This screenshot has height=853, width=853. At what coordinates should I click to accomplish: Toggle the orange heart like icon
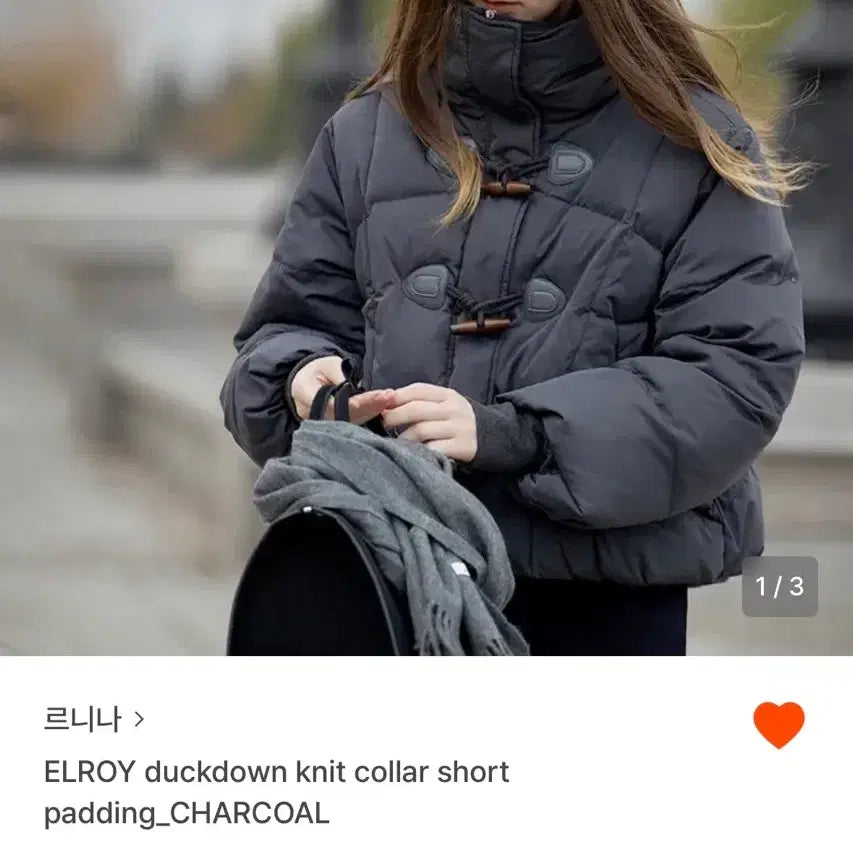[778, 725]
